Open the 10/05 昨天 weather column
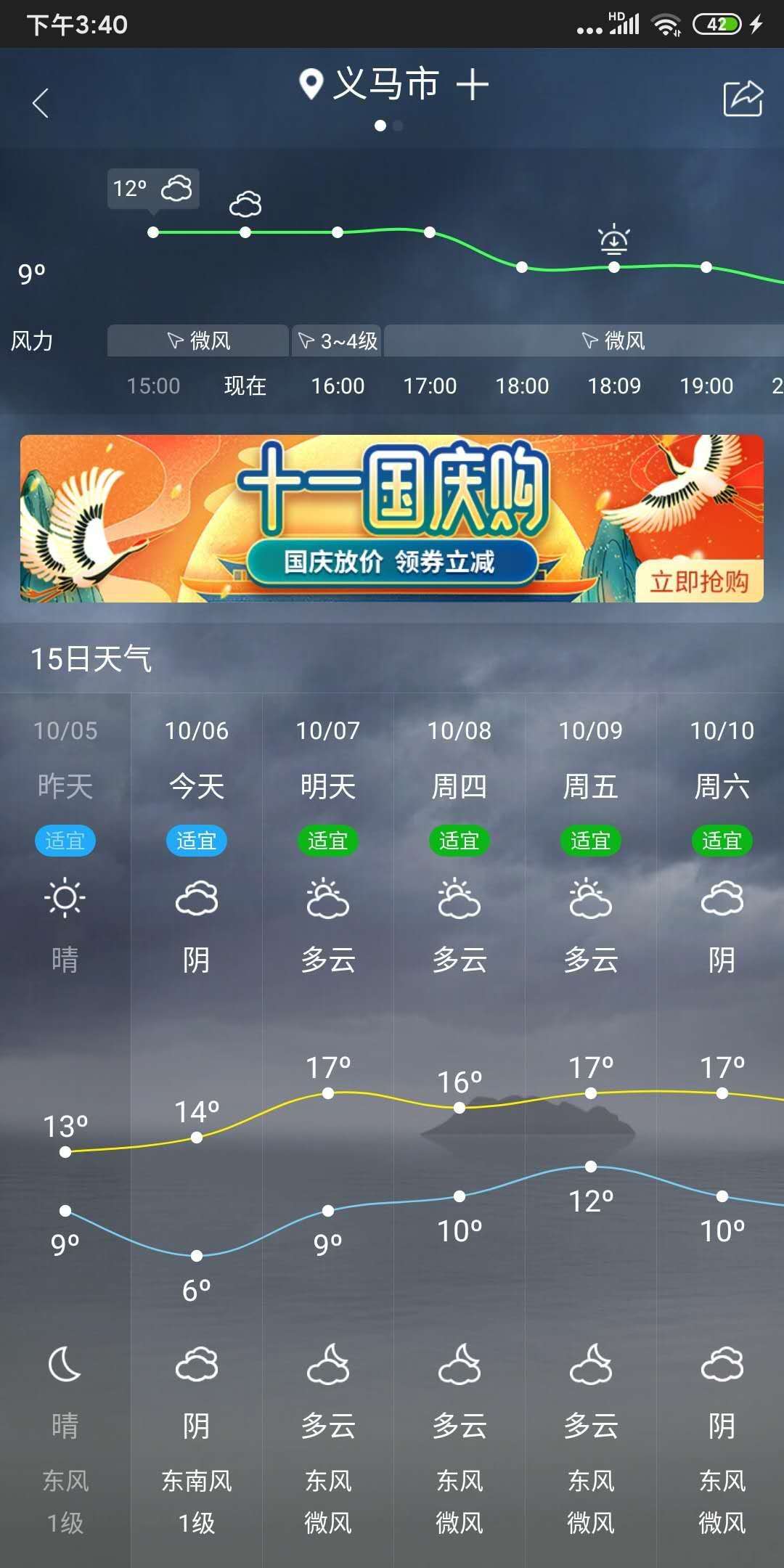 point(65,786)
